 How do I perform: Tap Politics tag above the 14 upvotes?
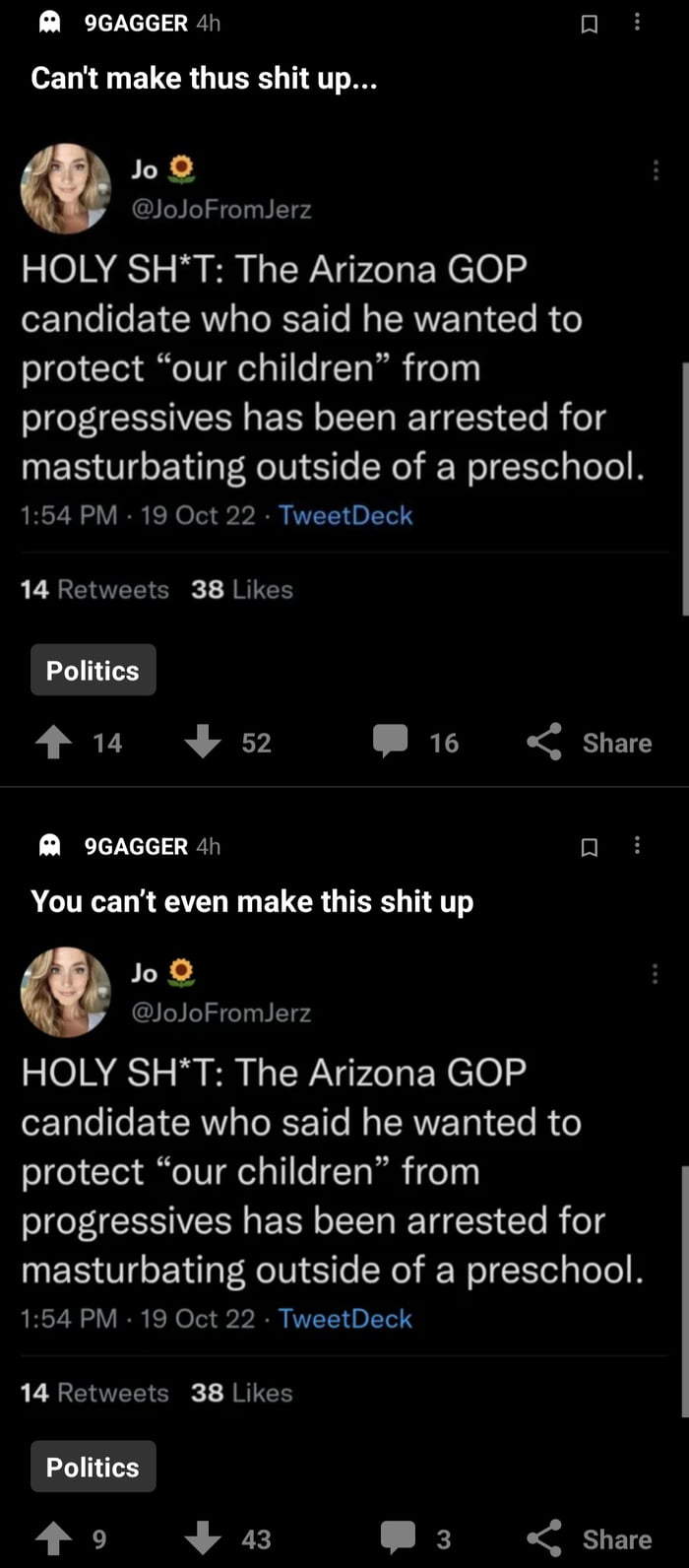click(x=93, y=671)
